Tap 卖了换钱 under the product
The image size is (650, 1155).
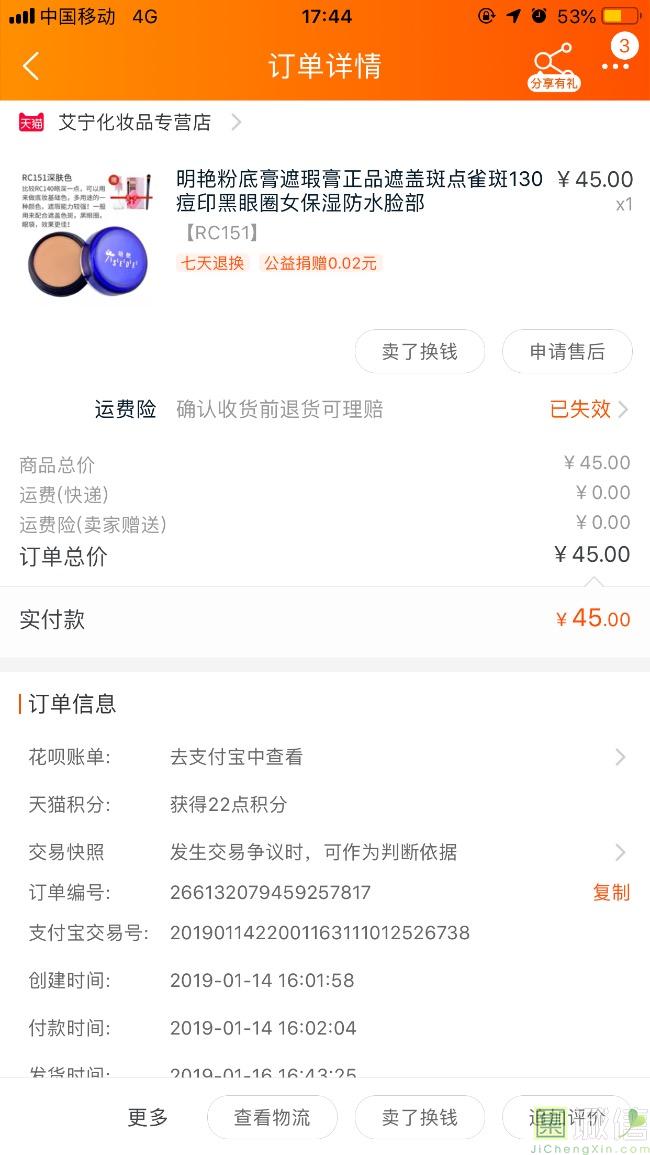click(419, 352)
